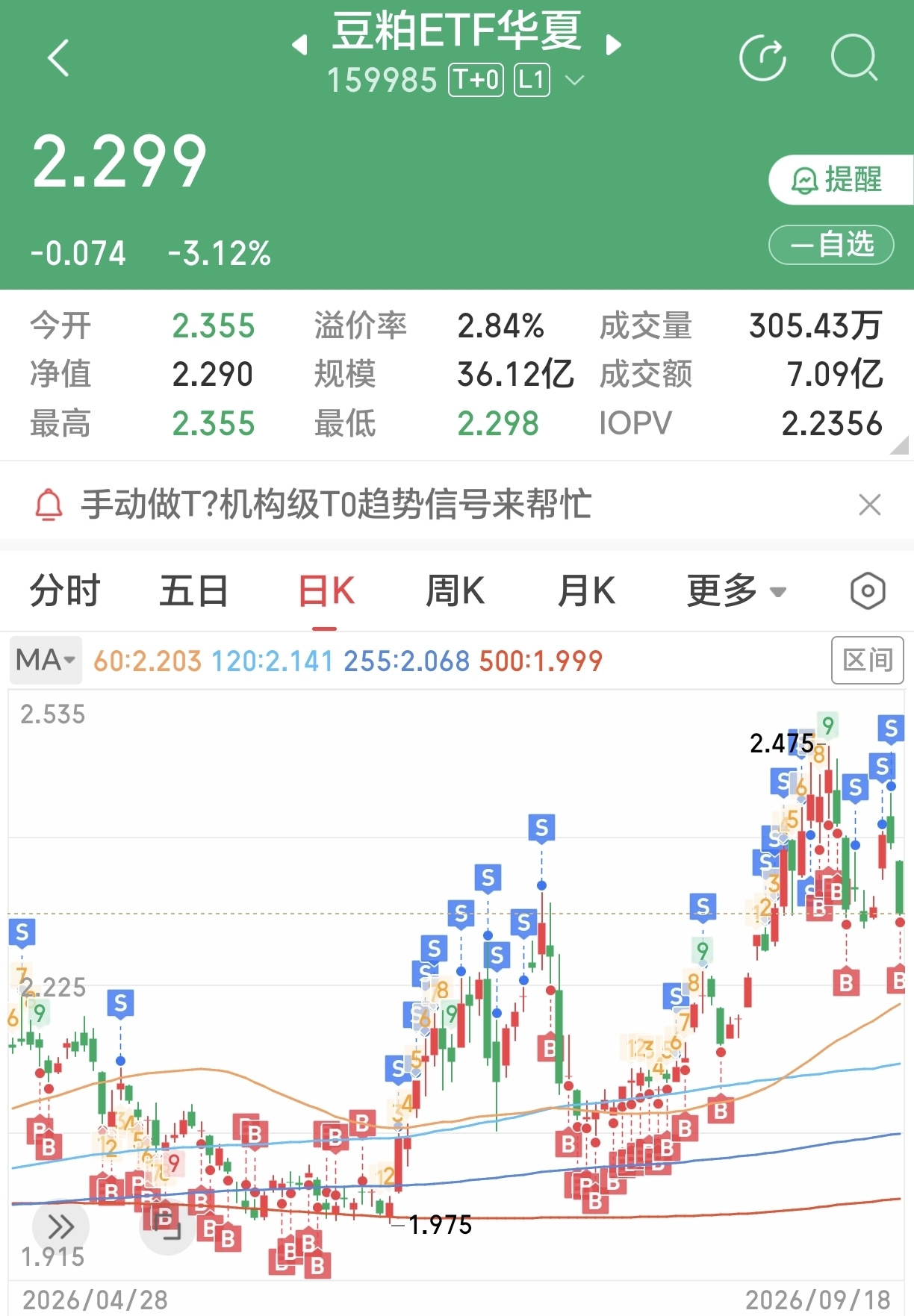Switch to the 月K chart tab
The image size is (914, 1316).
point(586,592)
